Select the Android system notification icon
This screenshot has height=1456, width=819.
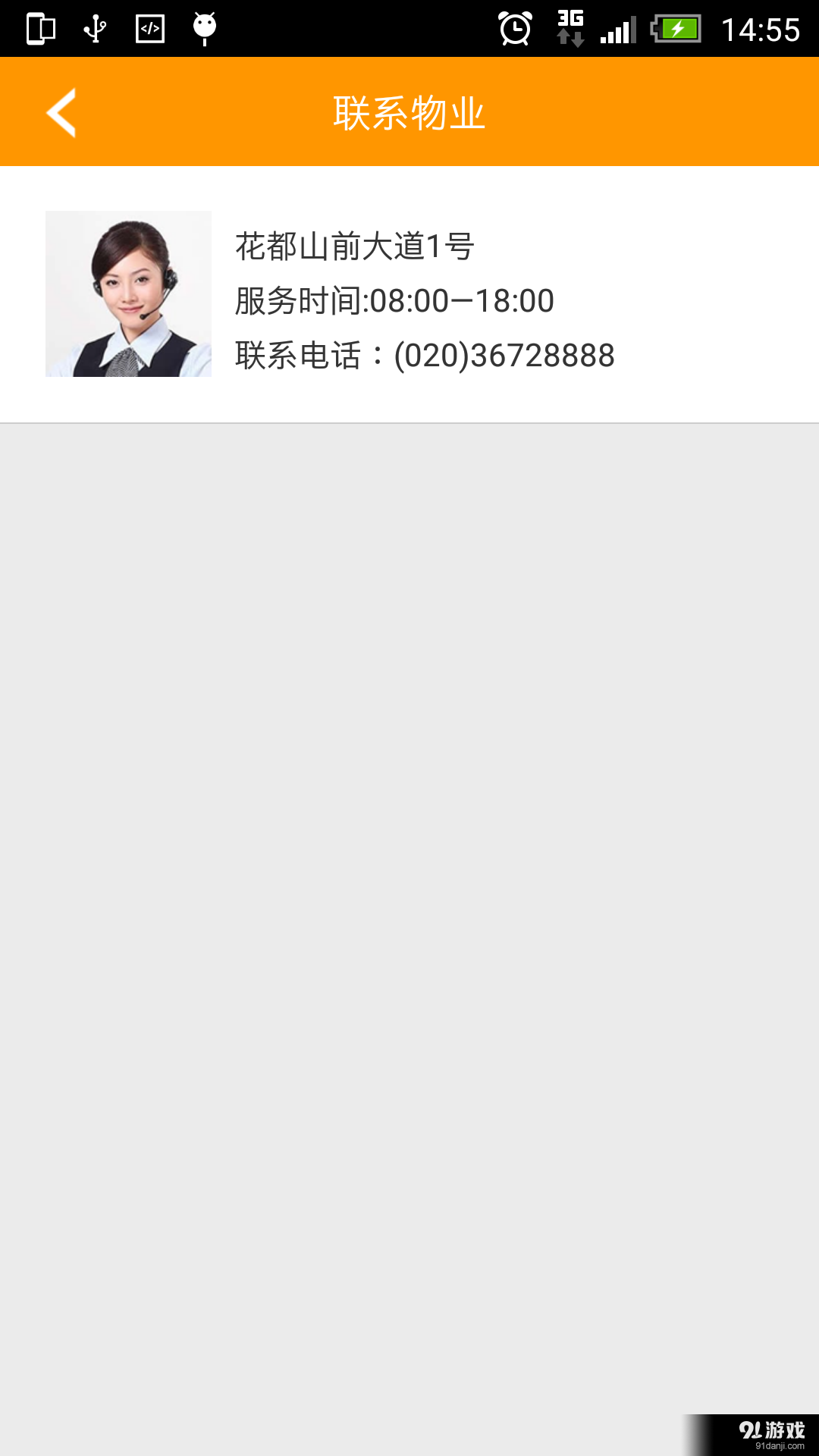click(x=202, y=29)
